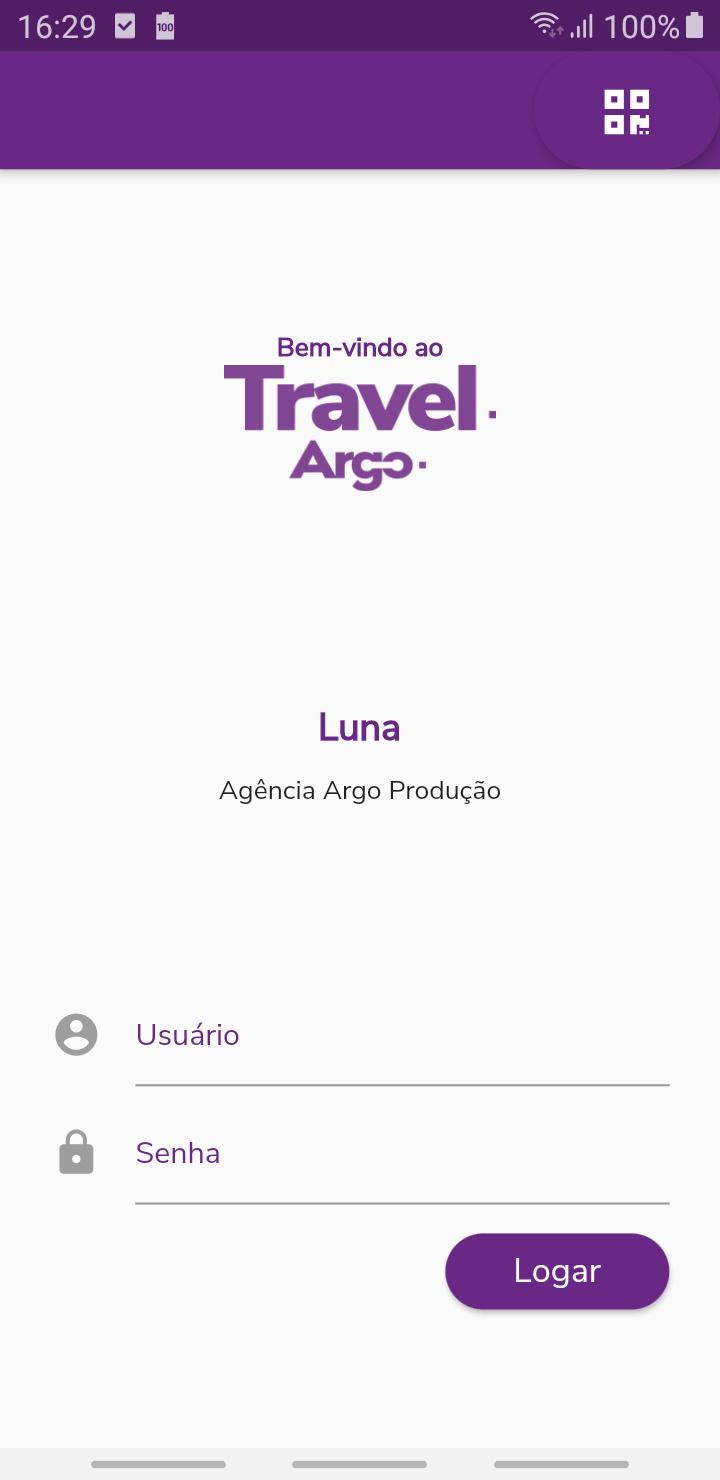Click the Usuário field underline

tap(402, 1084)
